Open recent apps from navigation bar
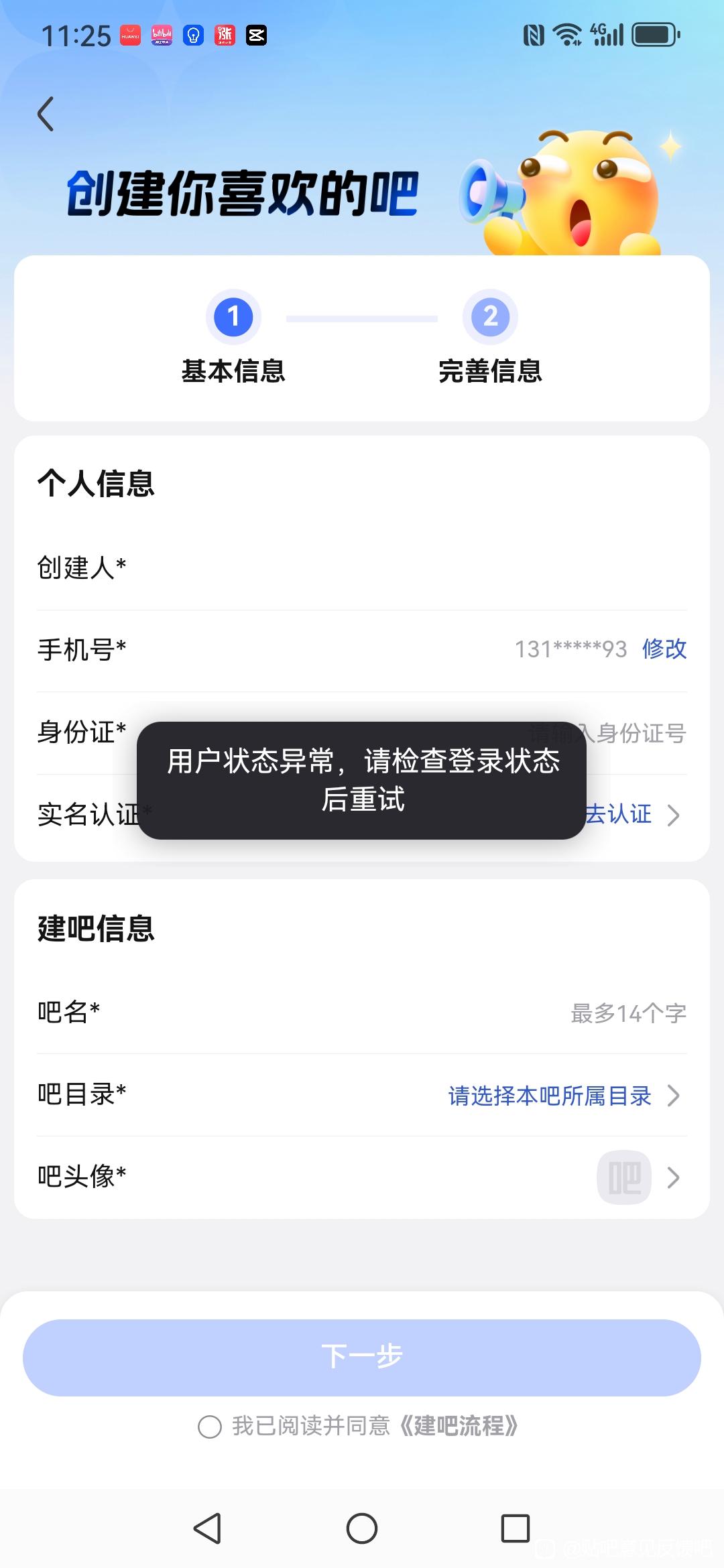The image size is (724, 1568). pyautogui.click(x=515, y=1528)
